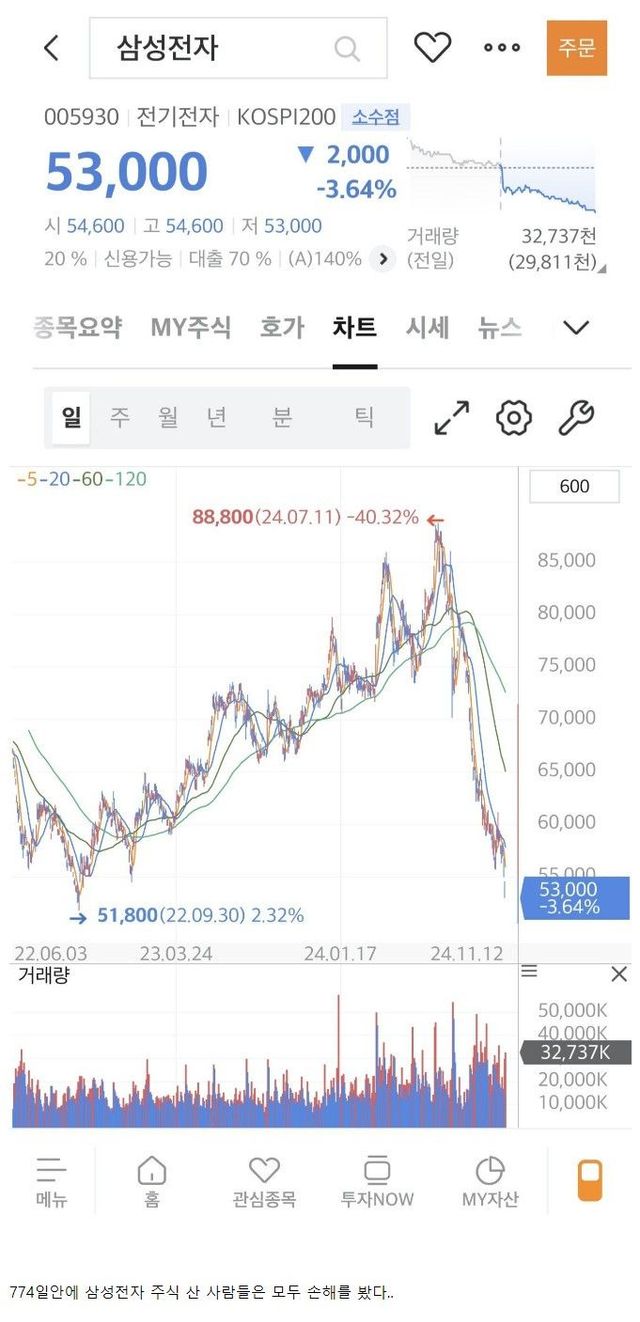640x1322 pixels.
Task: Open MY자산 in the bottom bar
Action: click(x=490, y=1181)
